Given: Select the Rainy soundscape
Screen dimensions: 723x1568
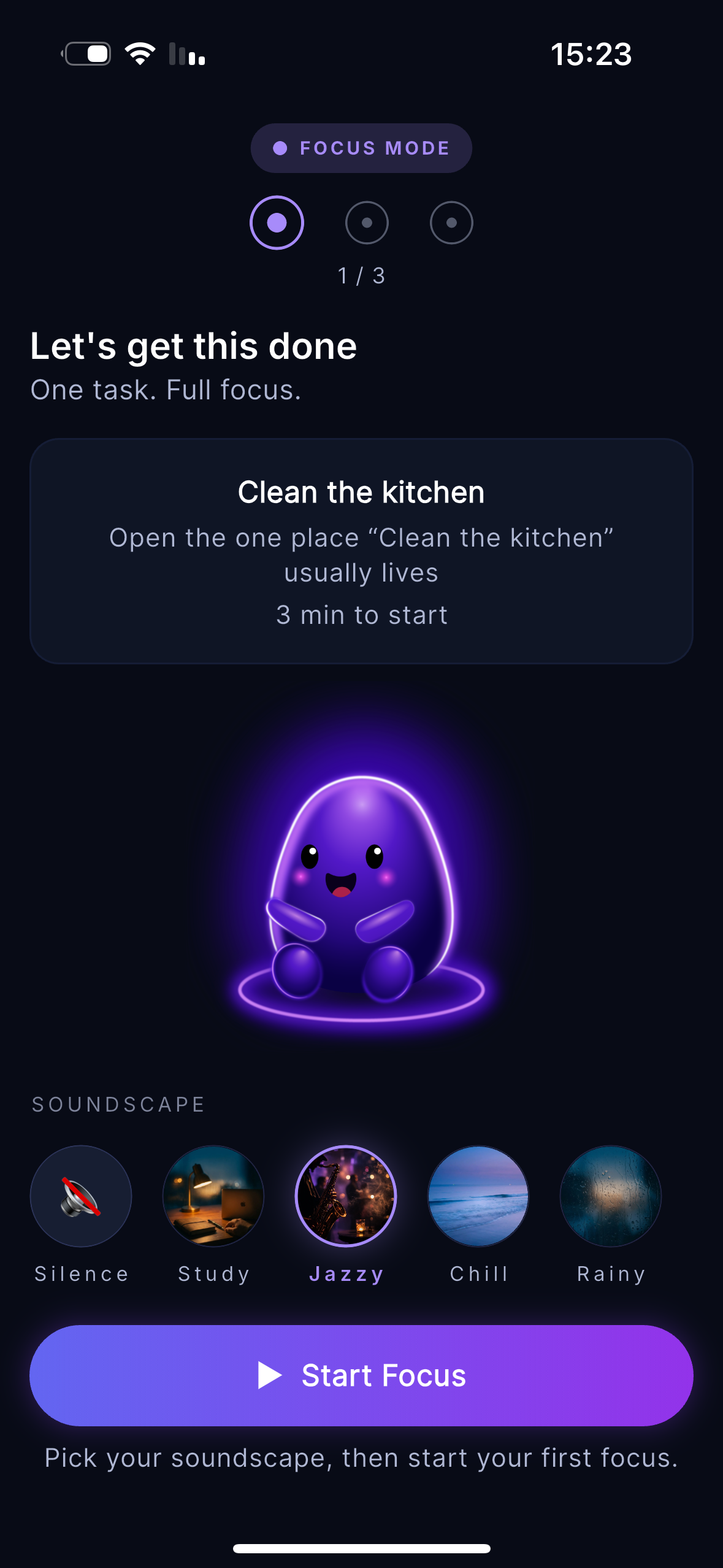Looking at the screenshot, I should 611,1196.
